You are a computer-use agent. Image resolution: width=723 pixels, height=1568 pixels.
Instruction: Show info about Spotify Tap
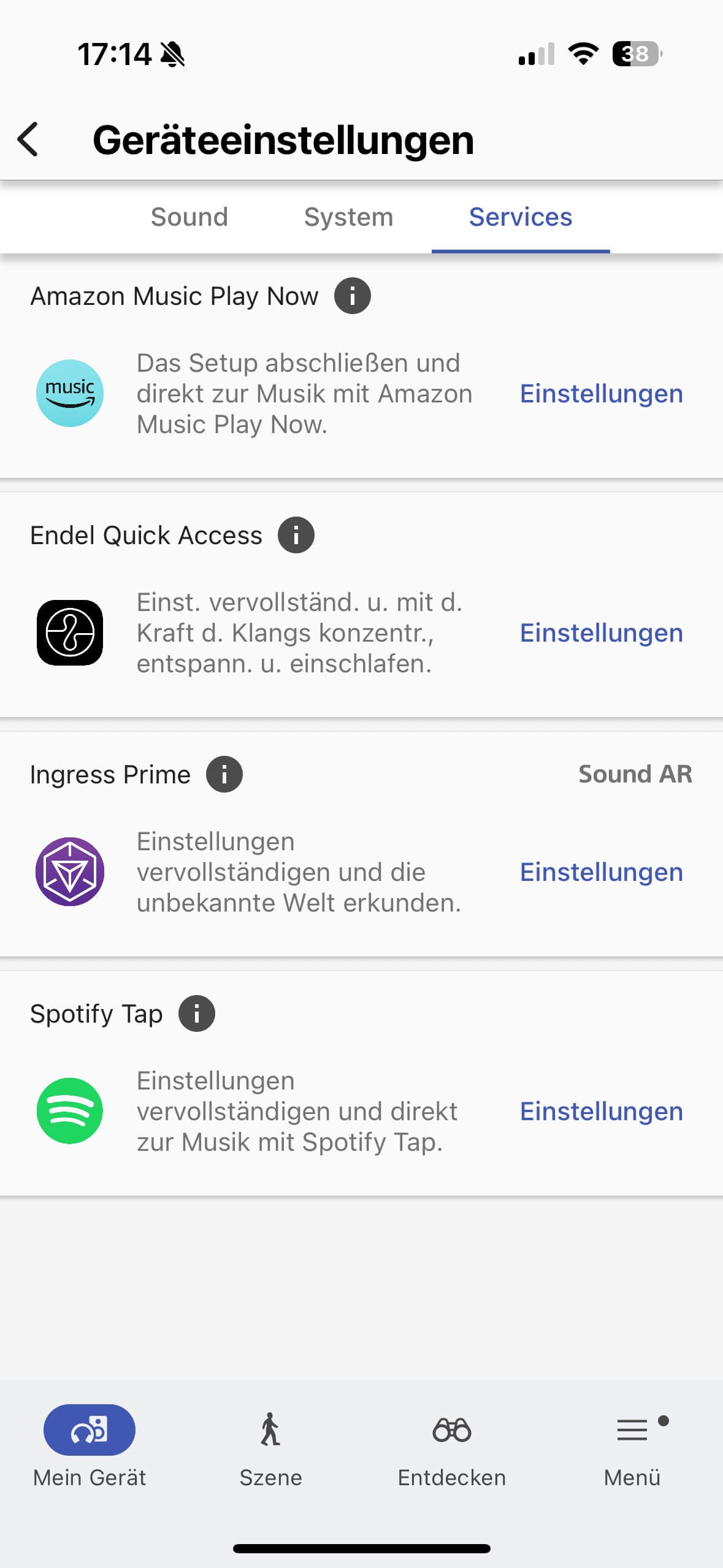click(x=196, y=1013)
